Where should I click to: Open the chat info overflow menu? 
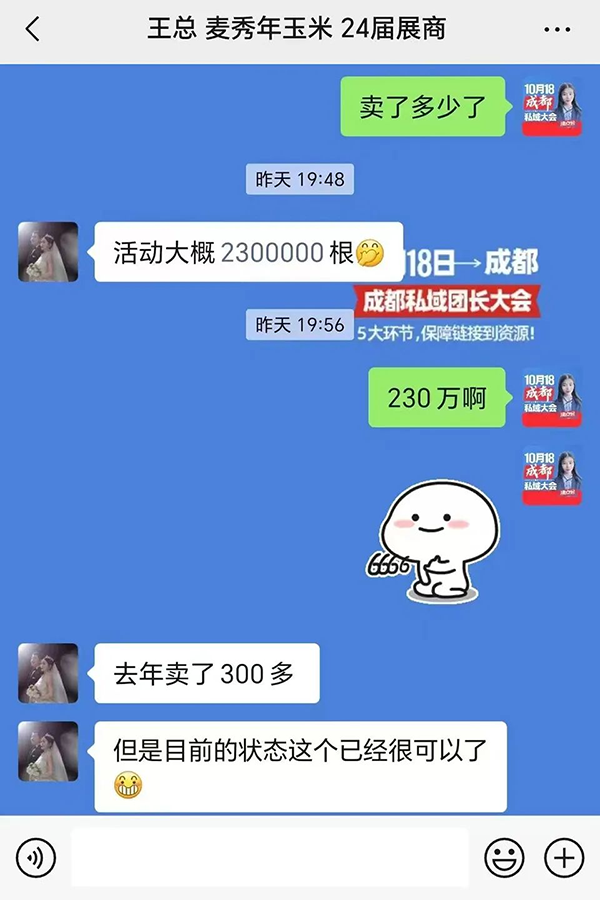click(557, 30)
